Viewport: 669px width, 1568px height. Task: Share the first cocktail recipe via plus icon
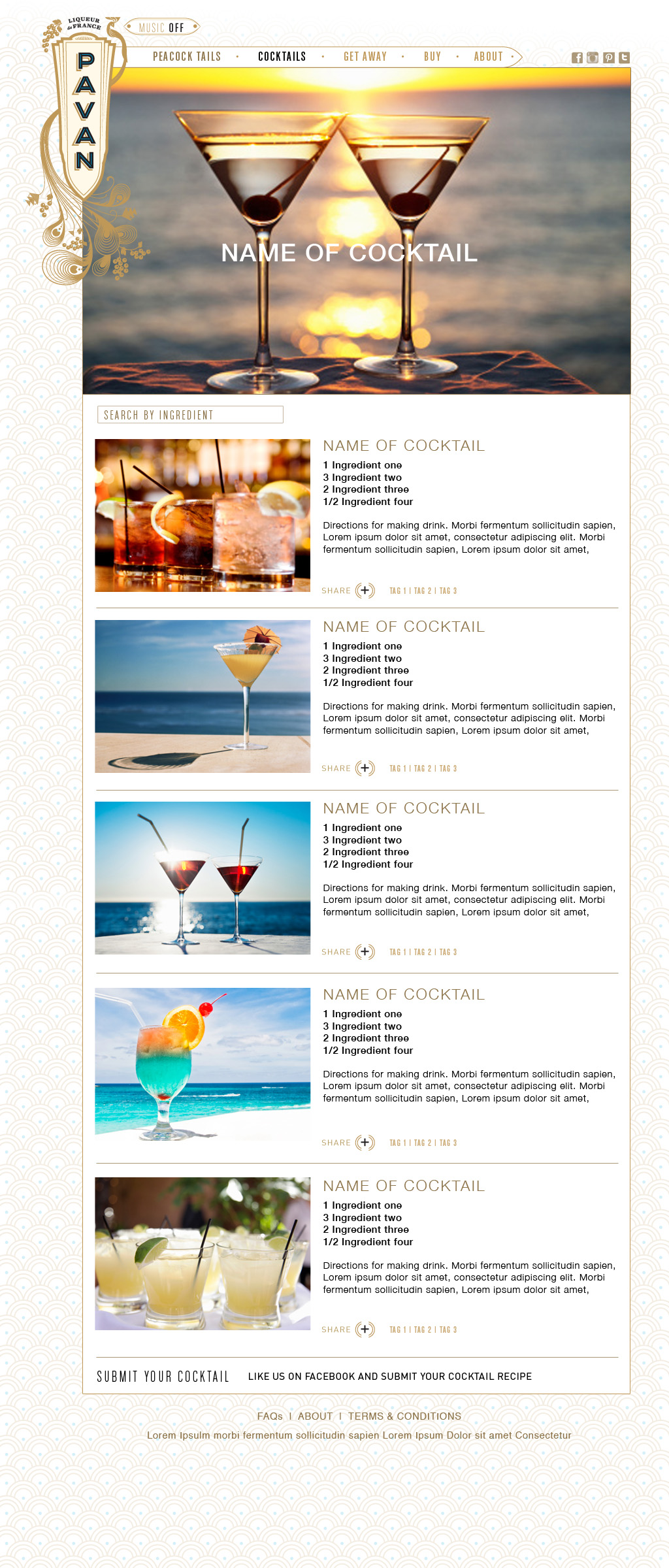point(365,591)
